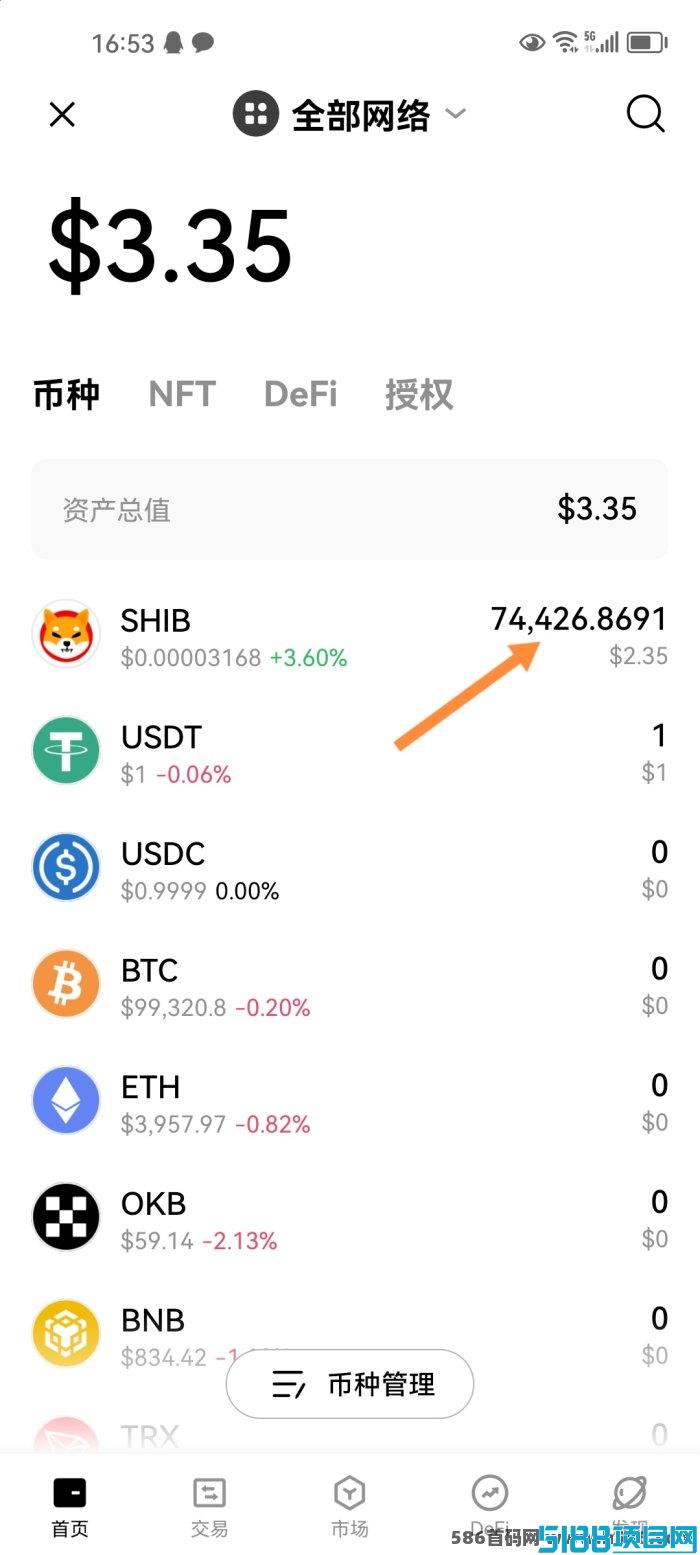Select the 币种 tab
The image size is (700, 1555).
pyautogui.click(x=66, y=394)
